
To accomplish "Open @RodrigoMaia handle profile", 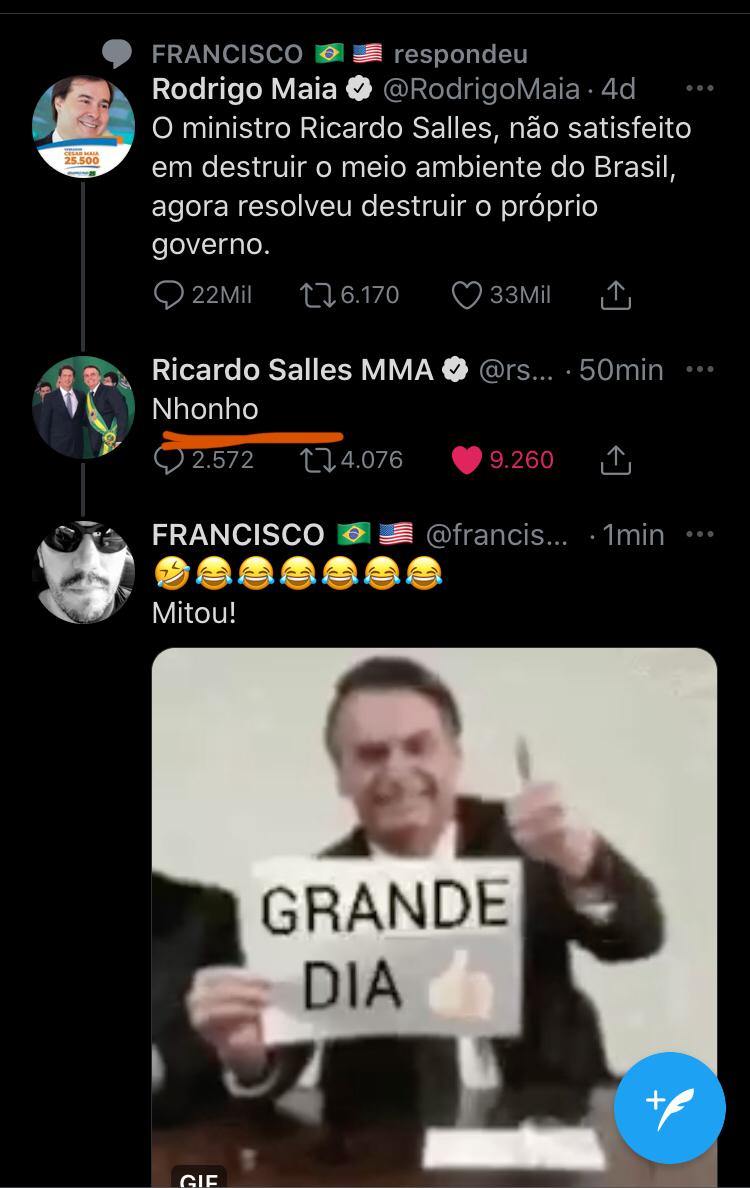I will click(481, 89).
